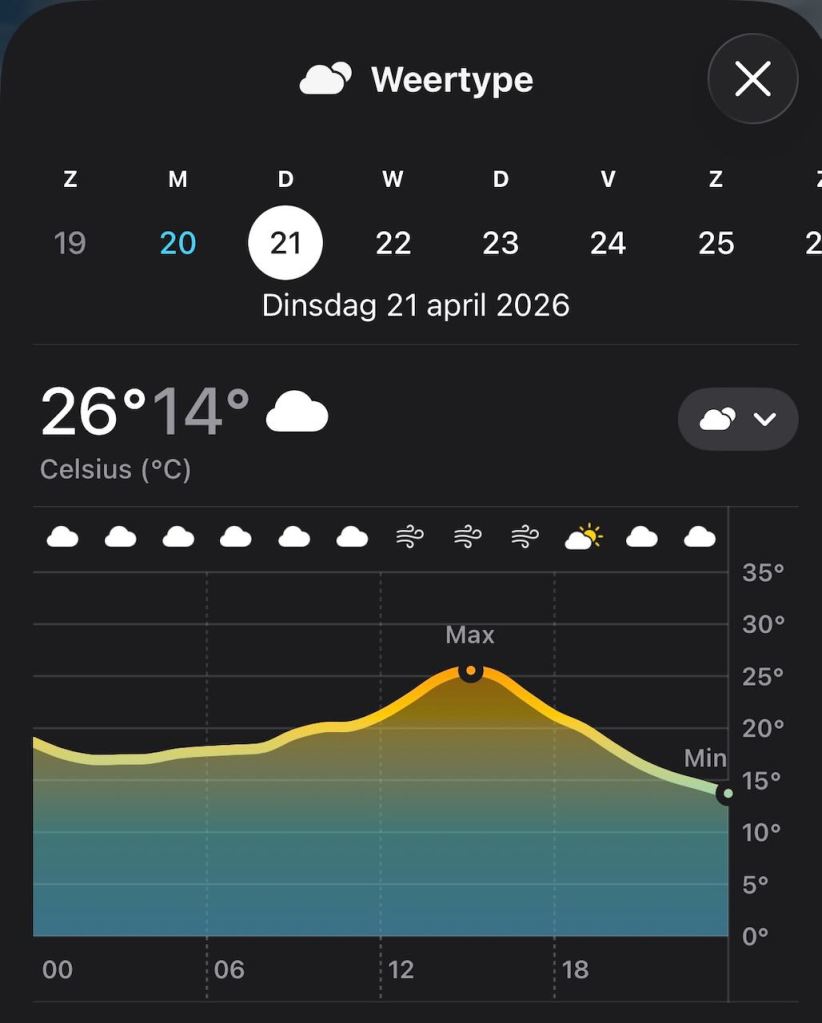The height and width of the screenshot is (1023, 822).
Task: Select Tuesday 21 in the date strip
Action: (286, 243)
